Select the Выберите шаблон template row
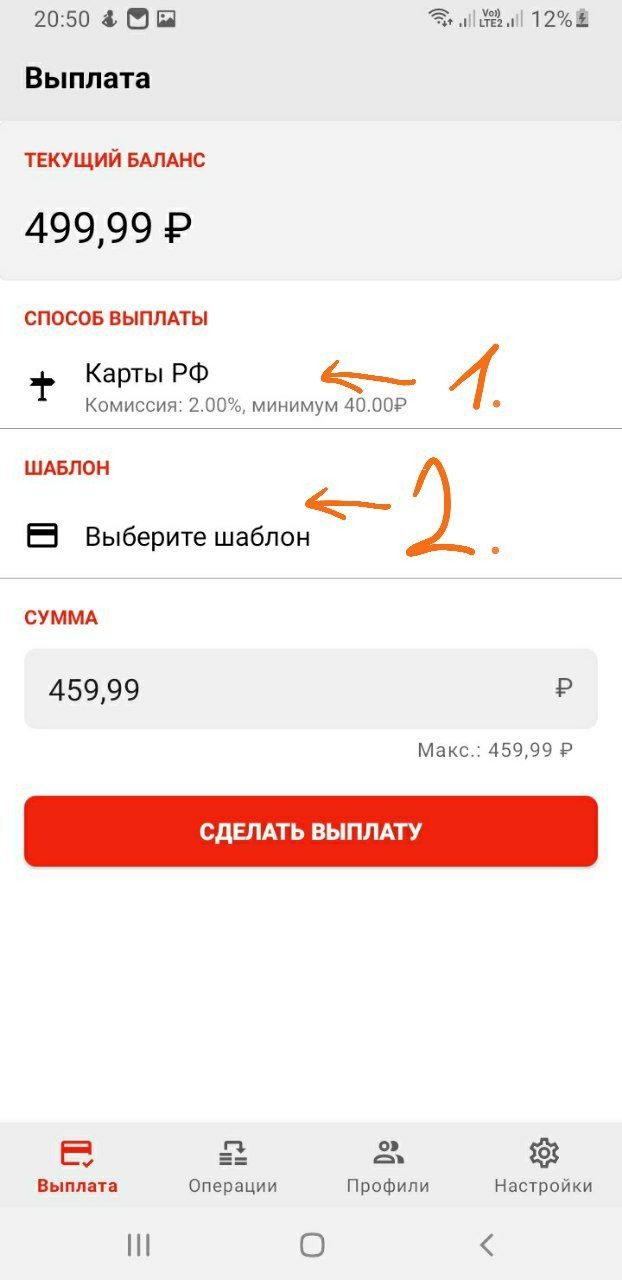The height and width of the screenshot is (1280, 622). point(197,537)
